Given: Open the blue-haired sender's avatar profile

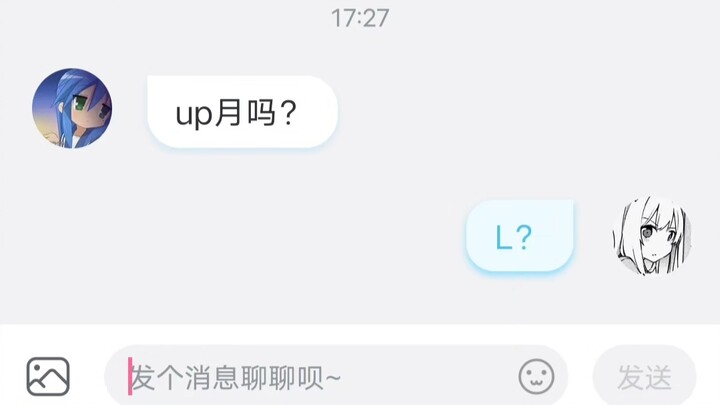Looking at the screenshot, I should pos(72,108).
